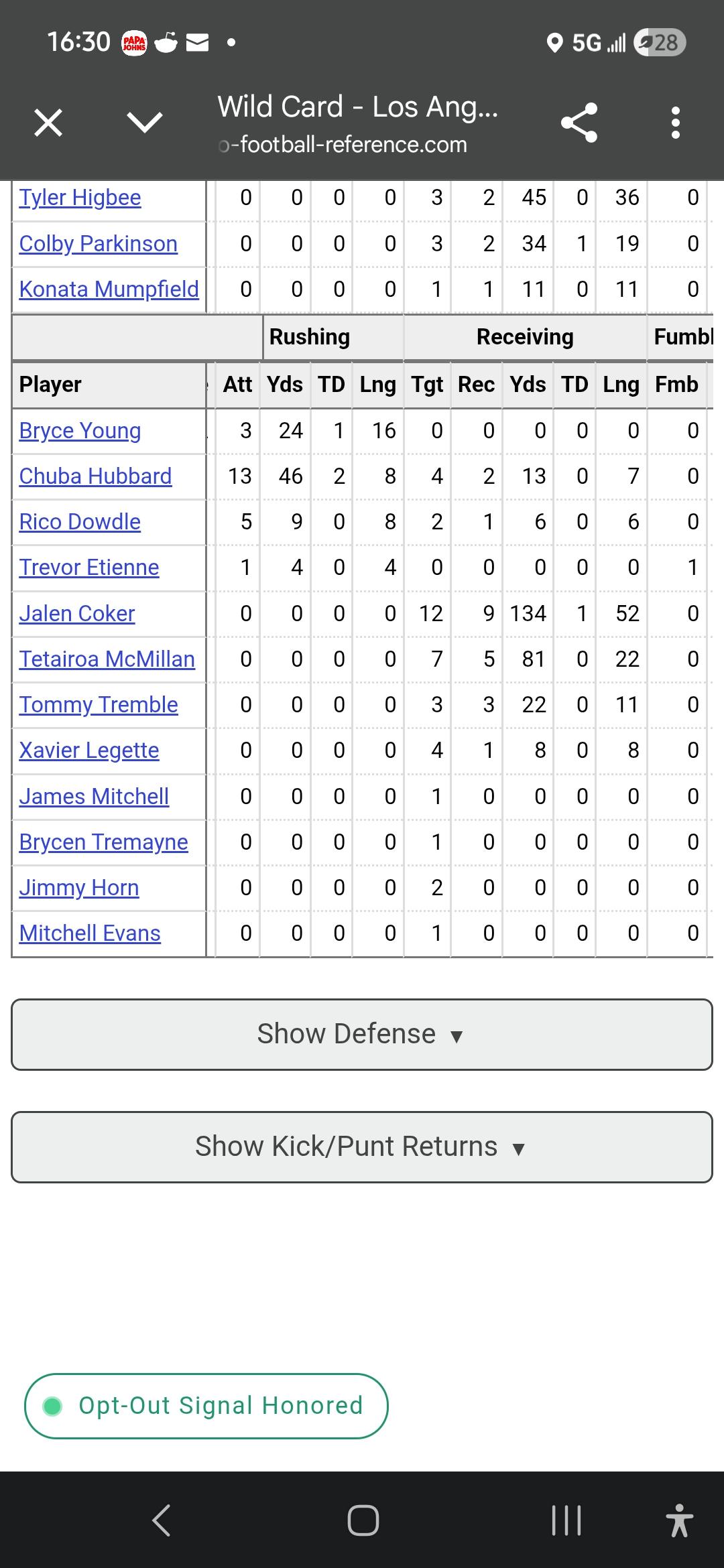The width and height of the screenshot is (724, 1568).
Task: Open Chuba Hubbard's player page
Action: pyautogui.click(x=95, y=476)
